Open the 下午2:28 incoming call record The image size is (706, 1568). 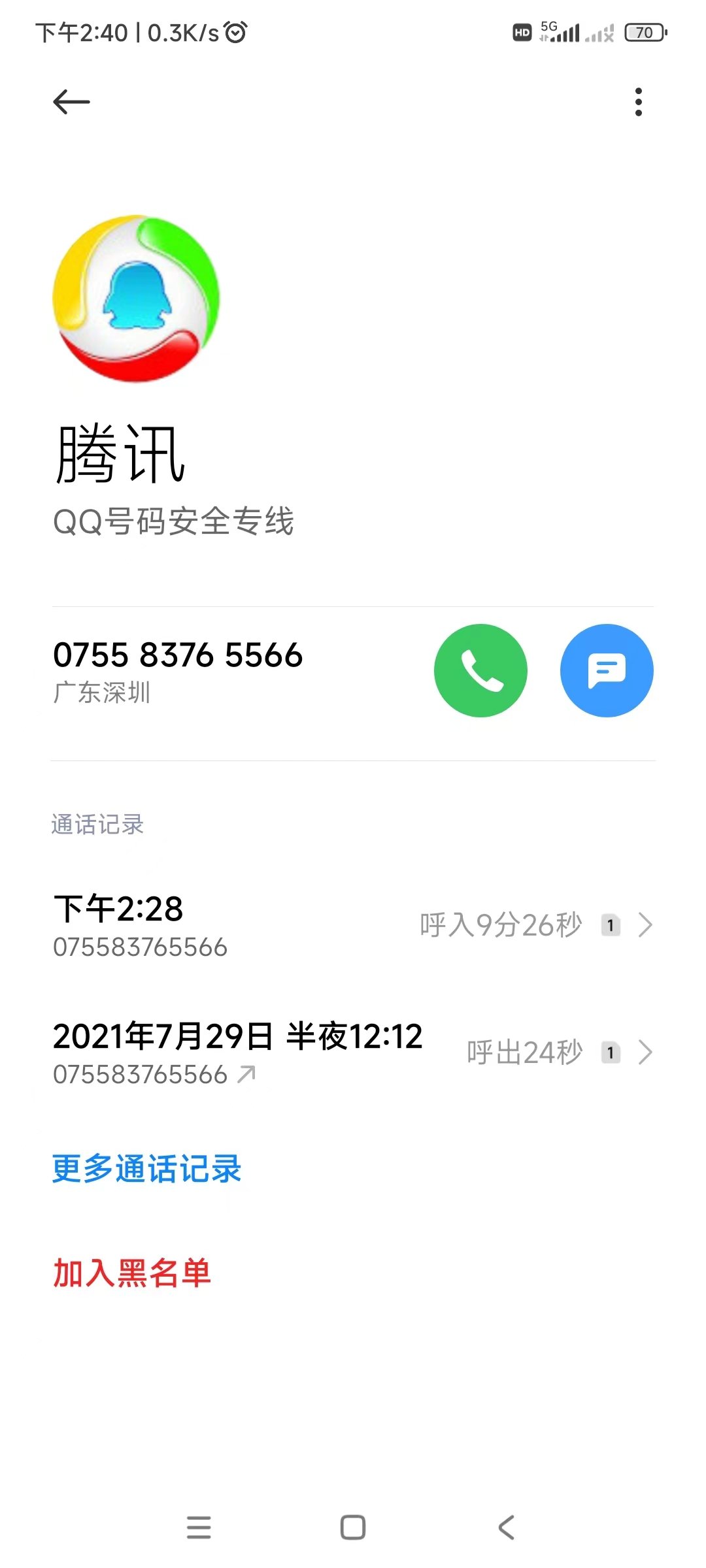click(353, 925)
